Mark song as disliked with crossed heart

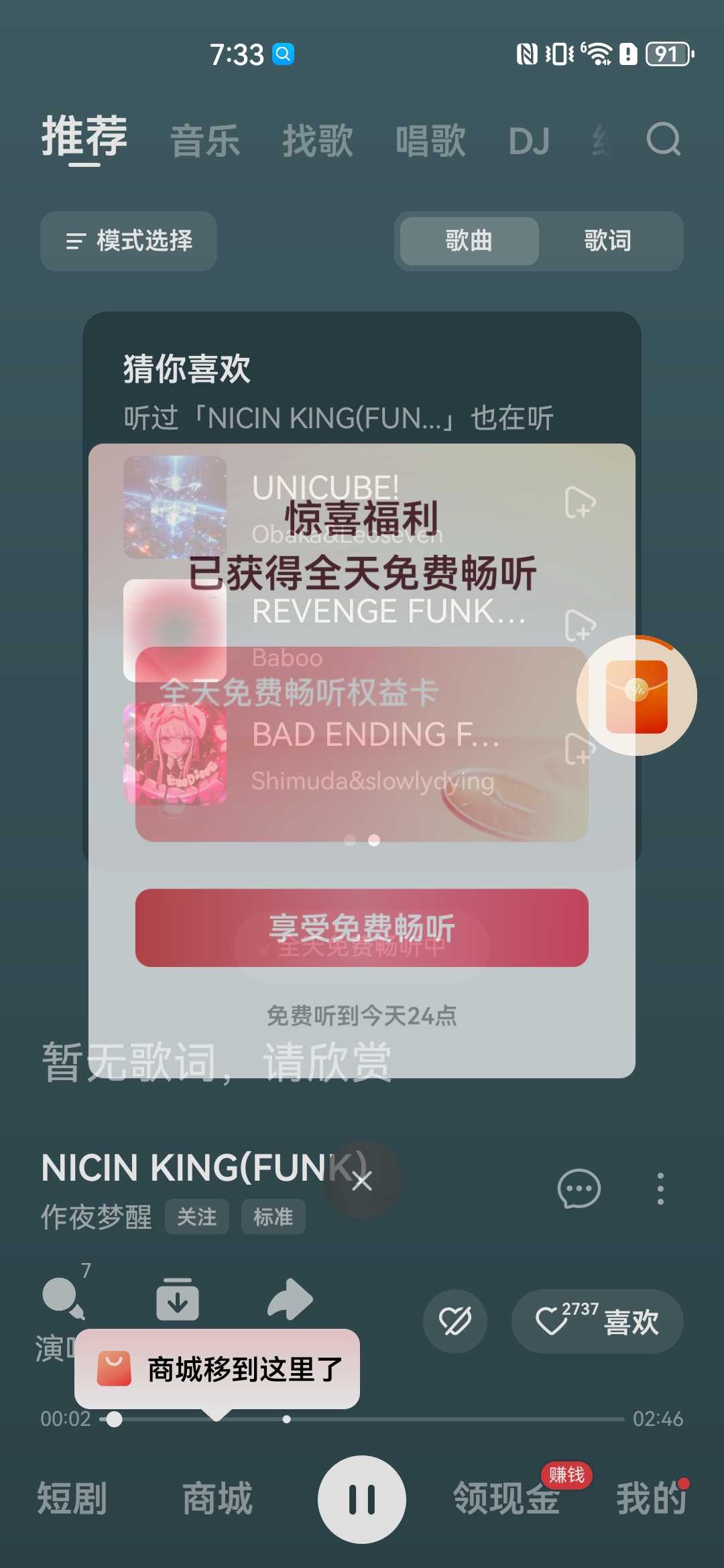tap(455, 1321)
